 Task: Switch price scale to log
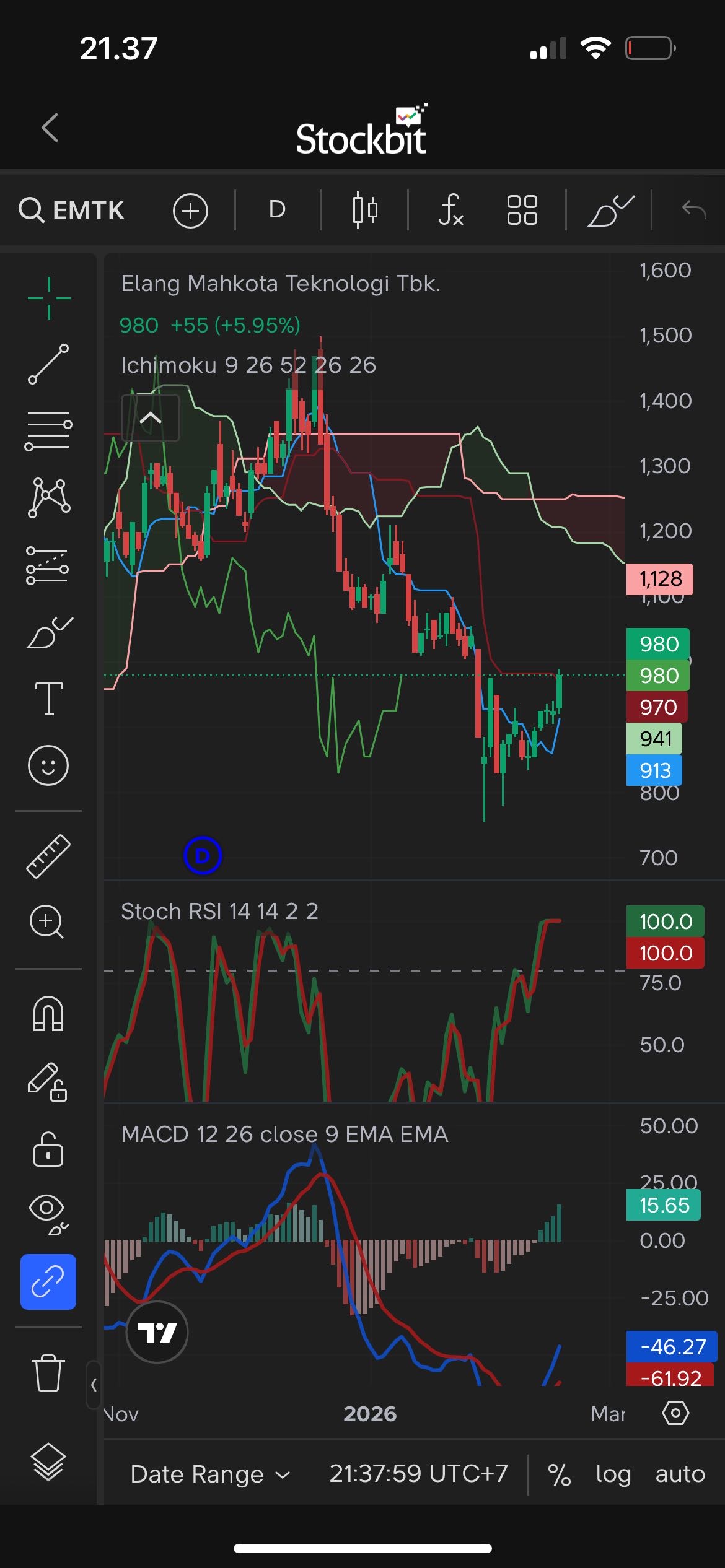(613, 1474)
